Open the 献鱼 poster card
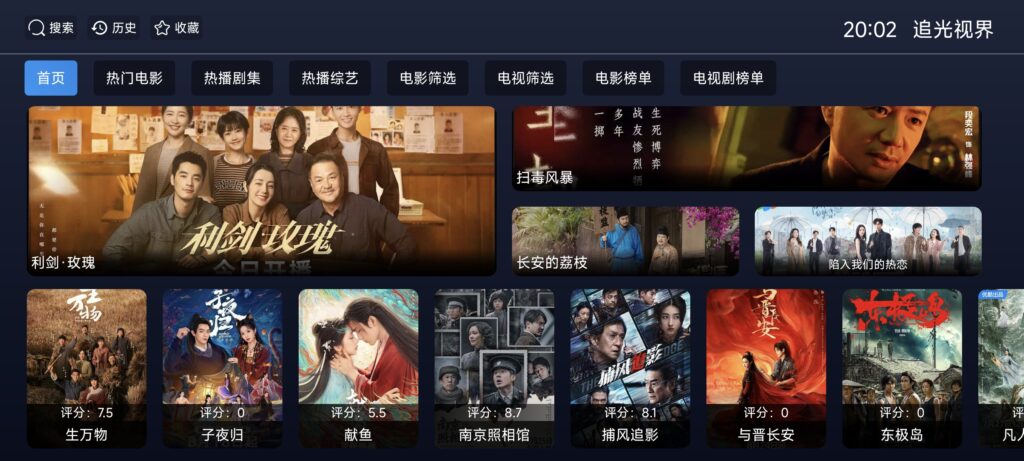This screenshot has height=461, width=1024. click(x=358, y=368)
